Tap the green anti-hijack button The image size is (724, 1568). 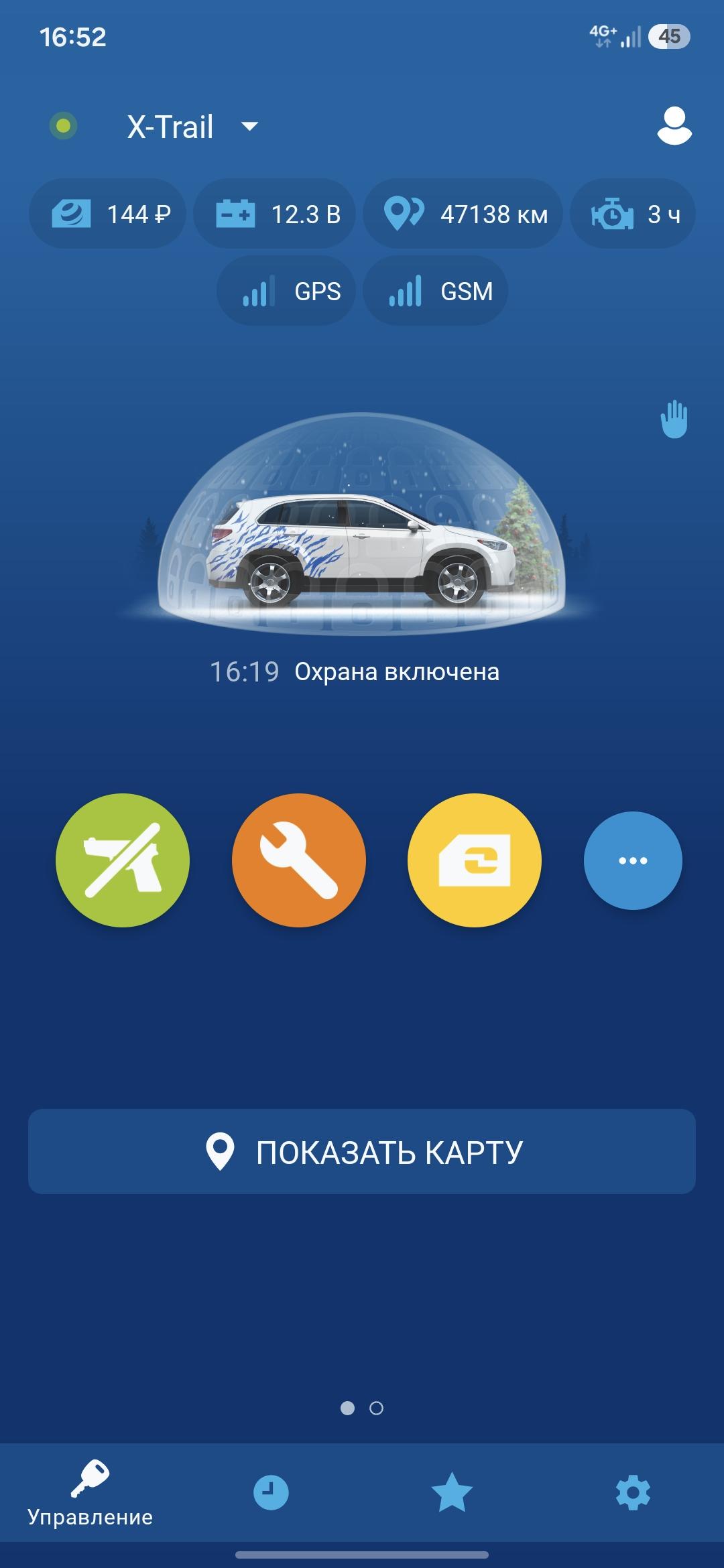(x=123, y=860)
